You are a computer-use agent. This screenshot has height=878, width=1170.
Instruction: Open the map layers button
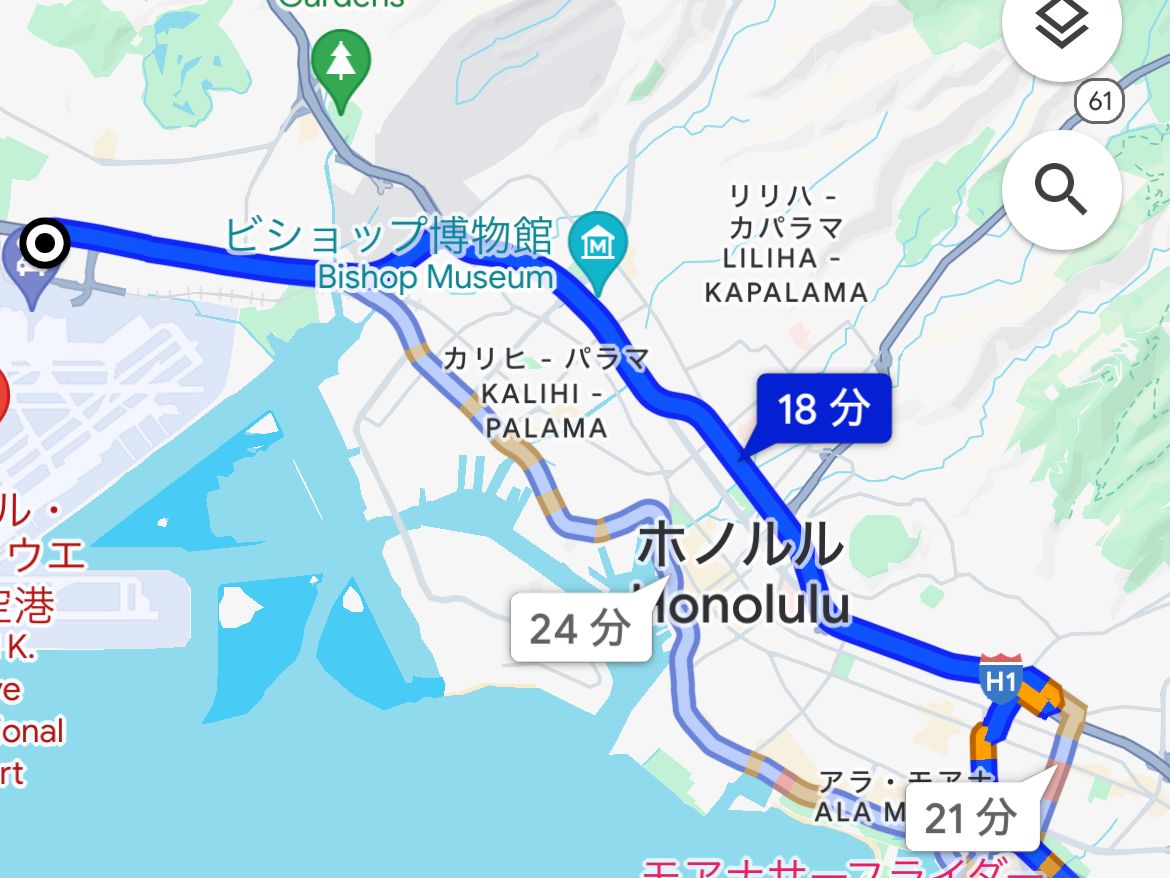click(x=1062, y=30)
